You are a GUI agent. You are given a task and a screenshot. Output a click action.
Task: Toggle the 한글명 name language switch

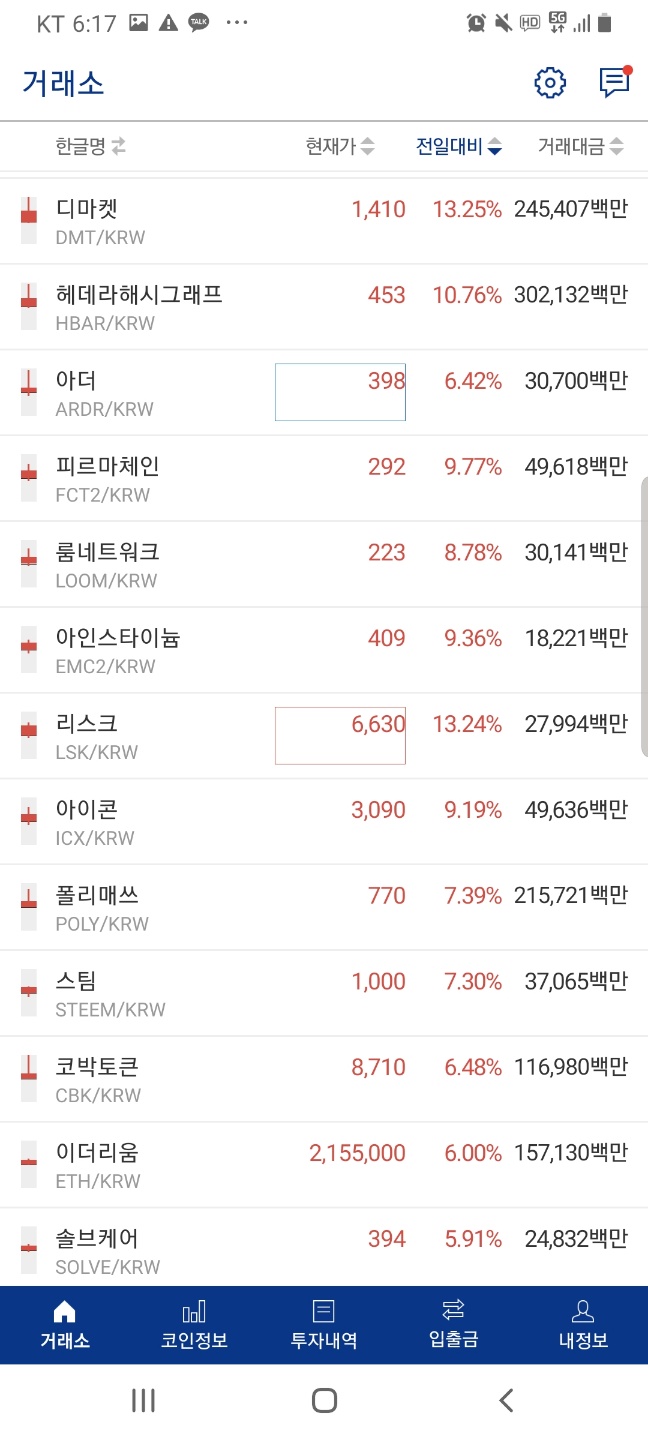91,147
